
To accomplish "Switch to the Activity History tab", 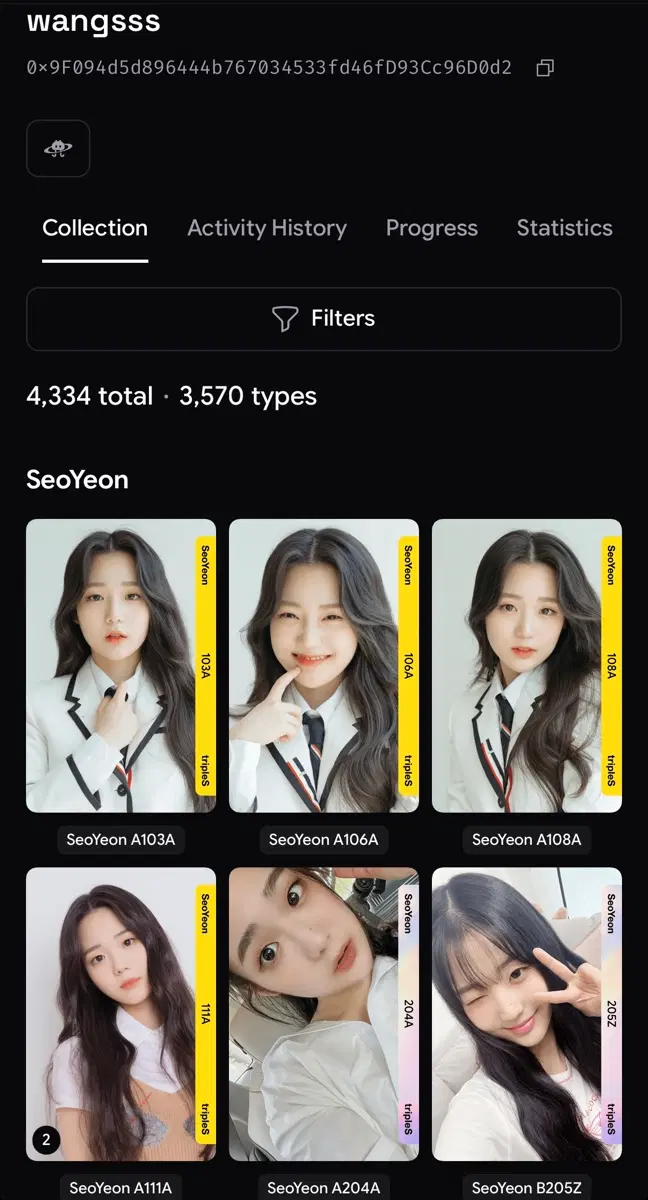I will coord(267,228).
